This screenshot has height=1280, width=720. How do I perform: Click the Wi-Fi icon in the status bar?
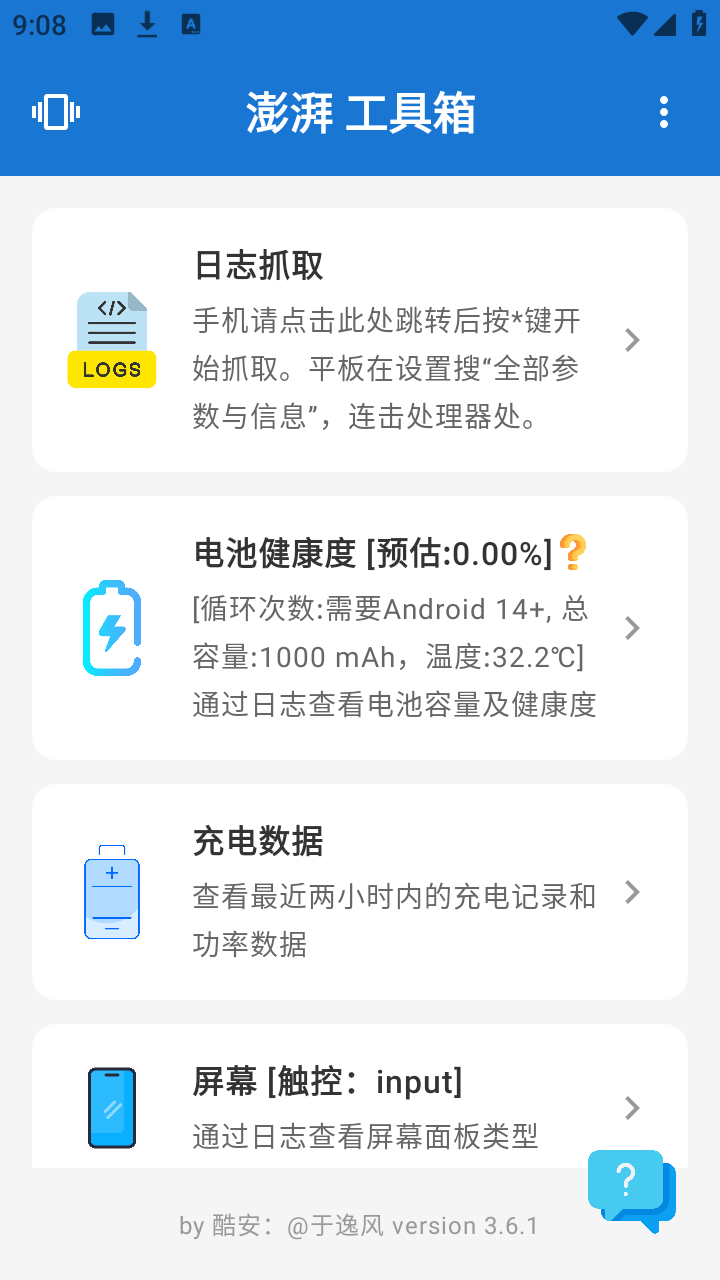632,24
